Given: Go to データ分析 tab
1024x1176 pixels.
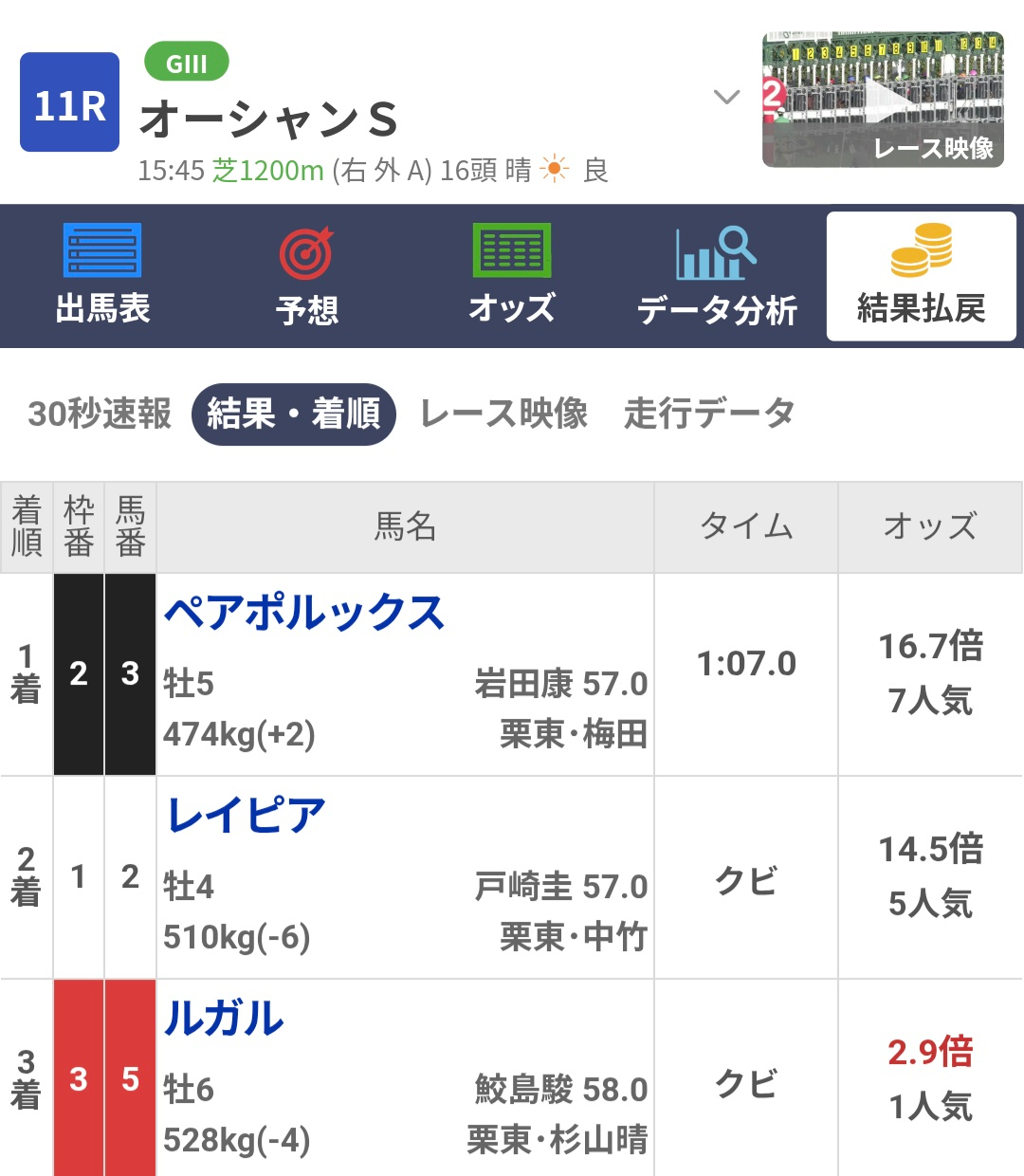Looking at the screenshot, I should [x=716, y=276].
